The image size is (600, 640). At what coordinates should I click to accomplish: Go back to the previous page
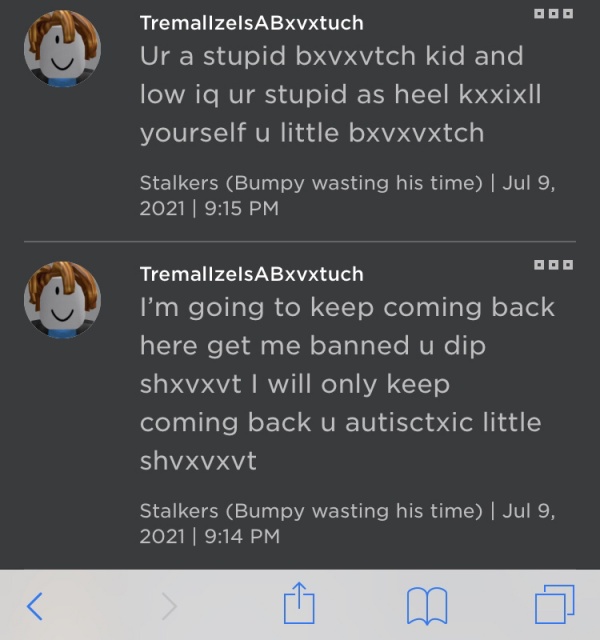36,605
